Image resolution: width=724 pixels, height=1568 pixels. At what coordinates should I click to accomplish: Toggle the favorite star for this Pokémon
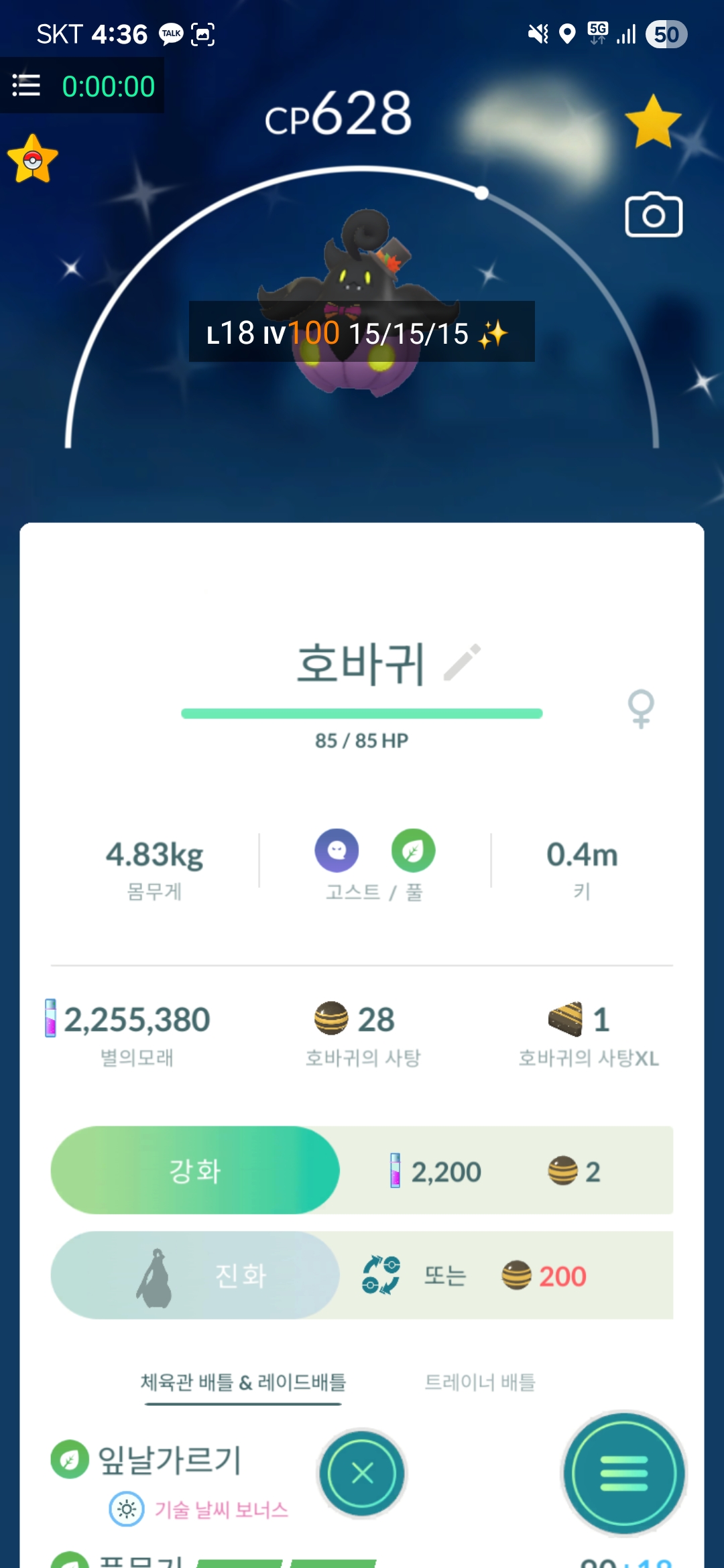click(653, 122)
